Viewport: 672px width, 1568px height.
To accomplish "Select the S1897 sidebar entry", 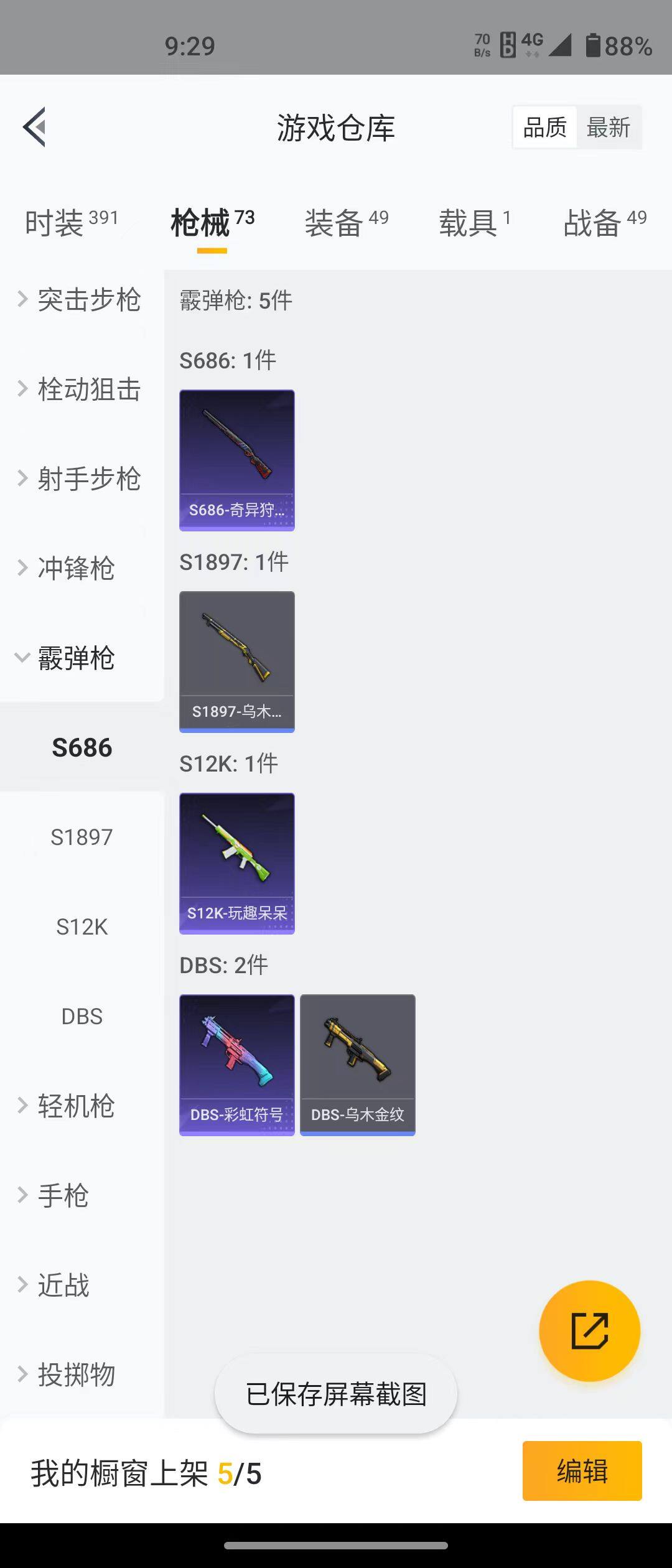I will tap(82, 838).
